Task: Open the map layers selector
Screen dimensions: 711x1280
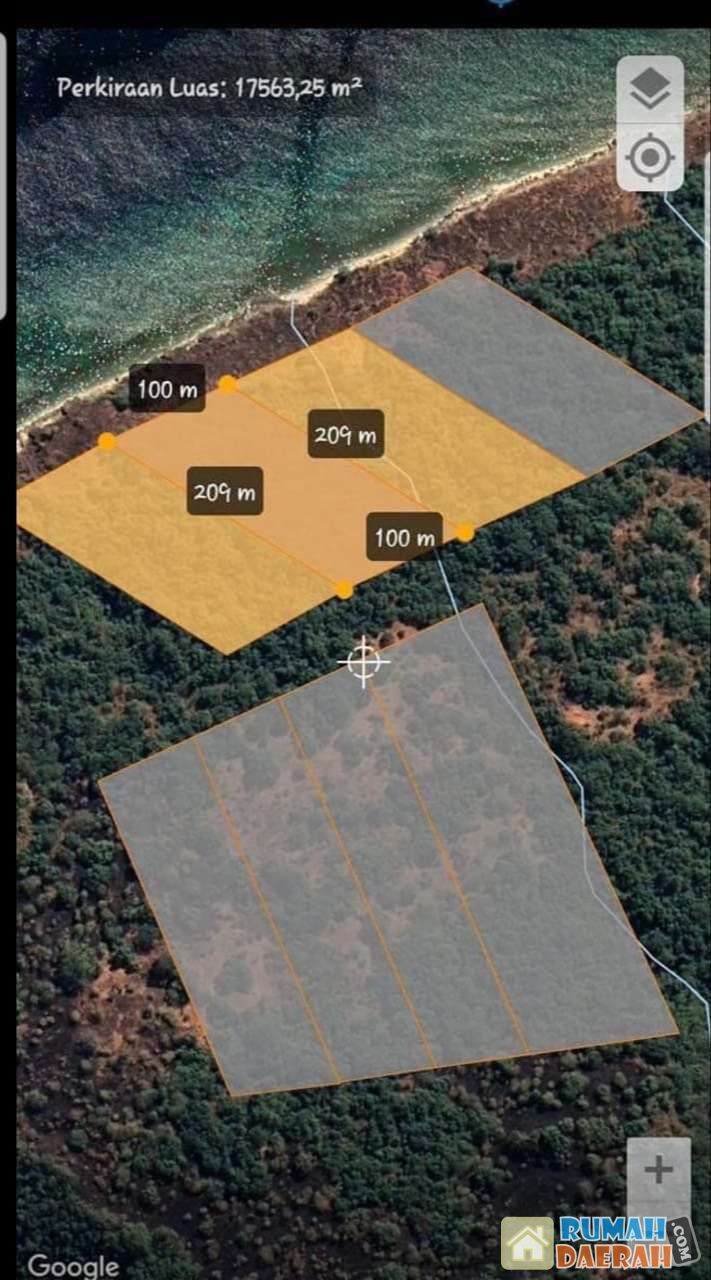Action: pyautogui.click(x=650, y=90)
